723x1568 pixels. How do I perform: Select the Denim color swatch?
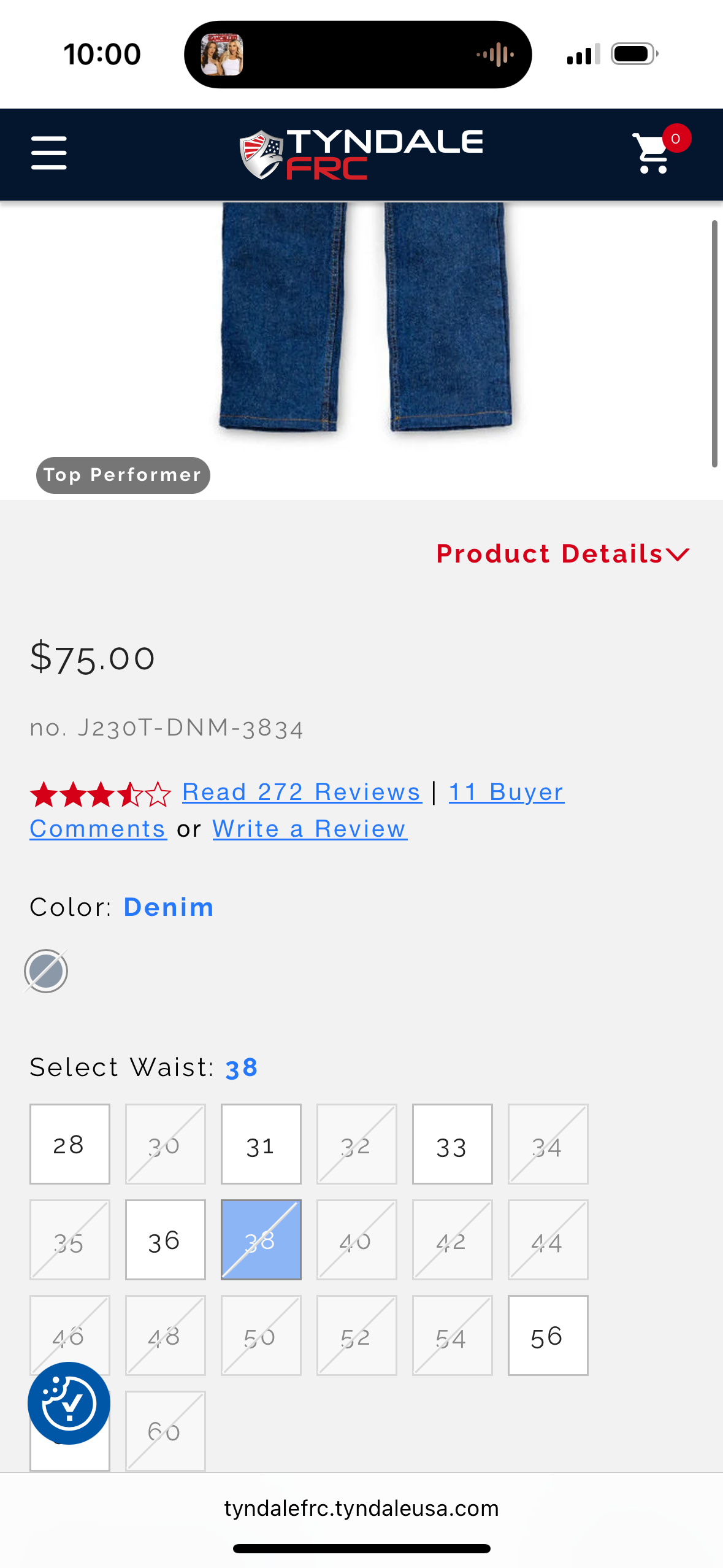click(x=46, y=971)
